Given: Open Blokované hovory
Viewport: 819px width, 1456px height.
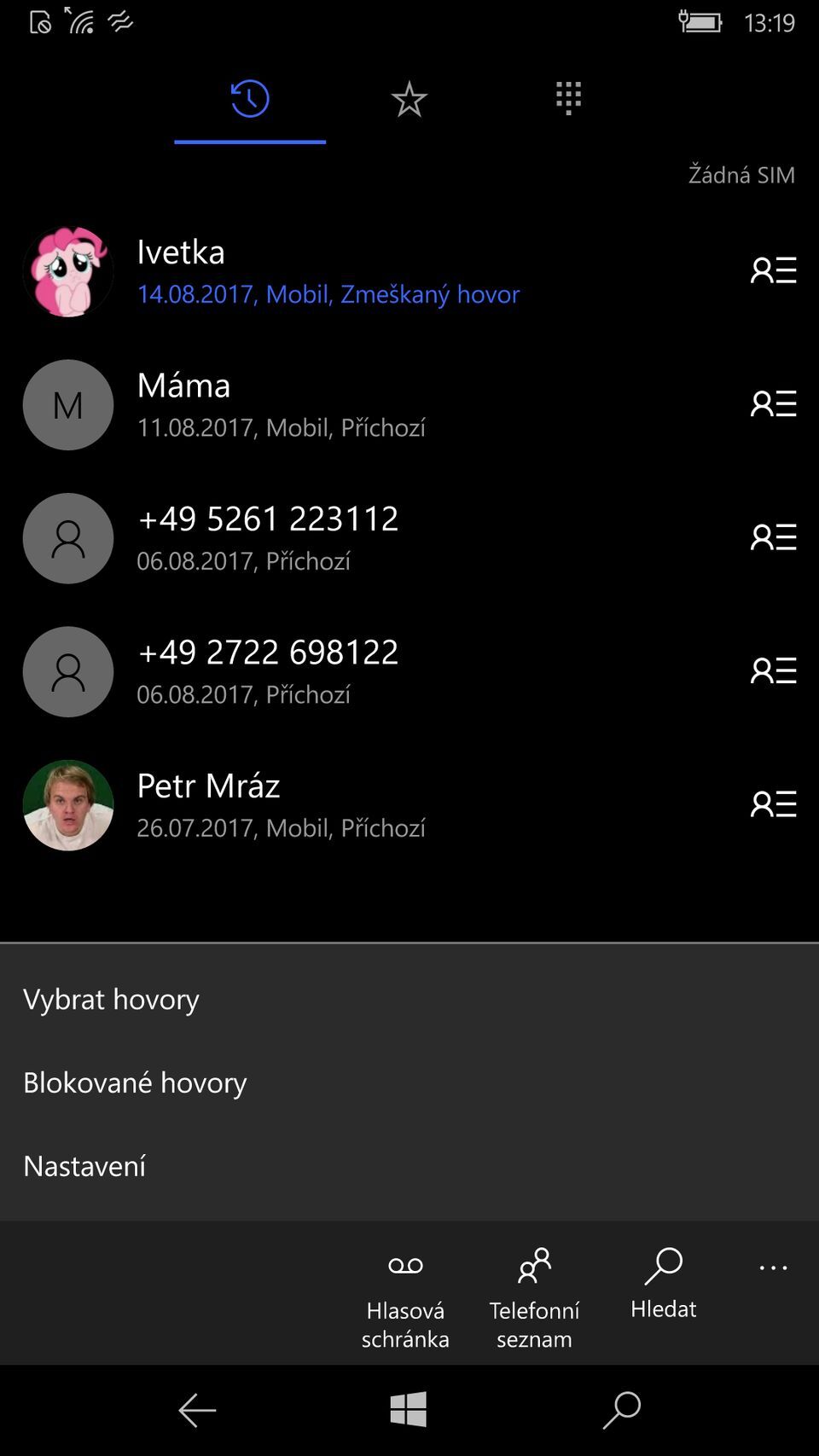Looking at the screenshot, I should (135, 1082).
